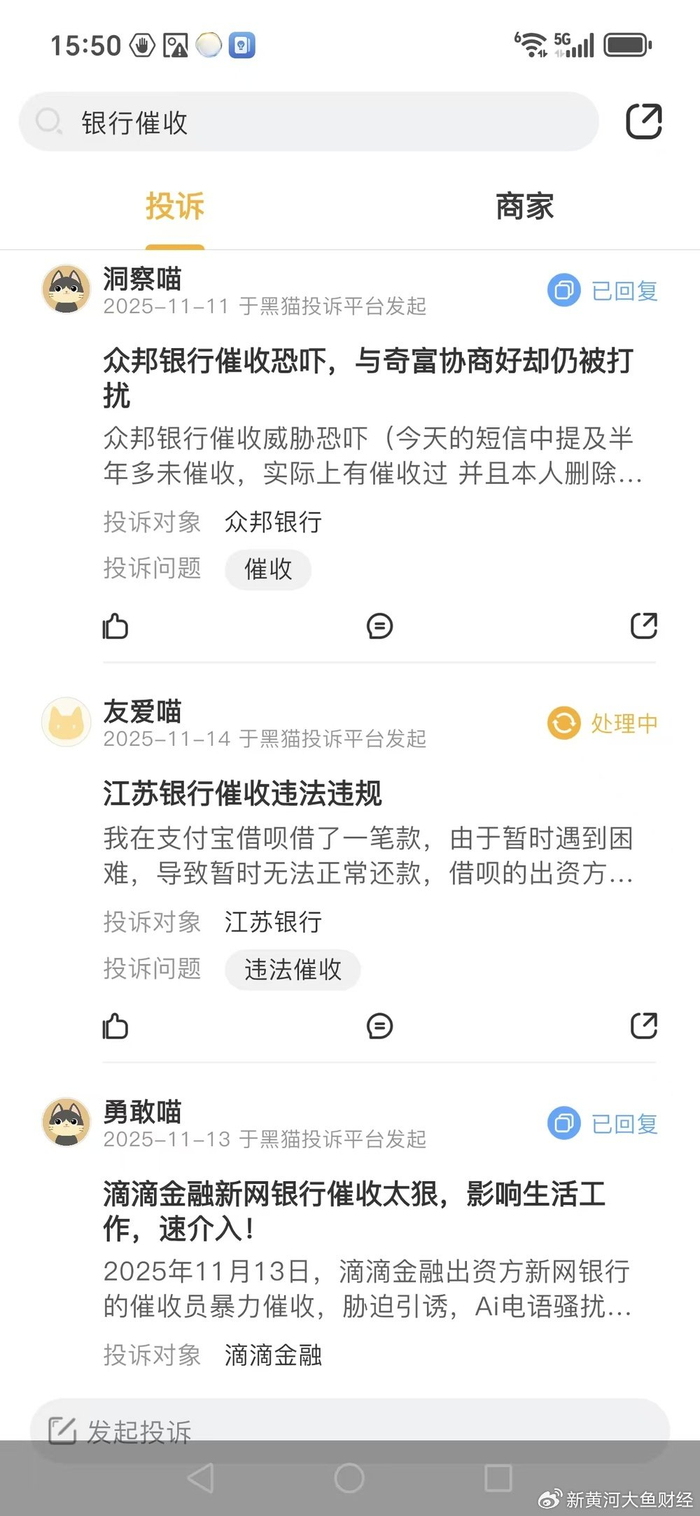This screenshot has height=1516, width=700.
Task: Tap the 违法催收 issue chip
Action: pos(292,969)
